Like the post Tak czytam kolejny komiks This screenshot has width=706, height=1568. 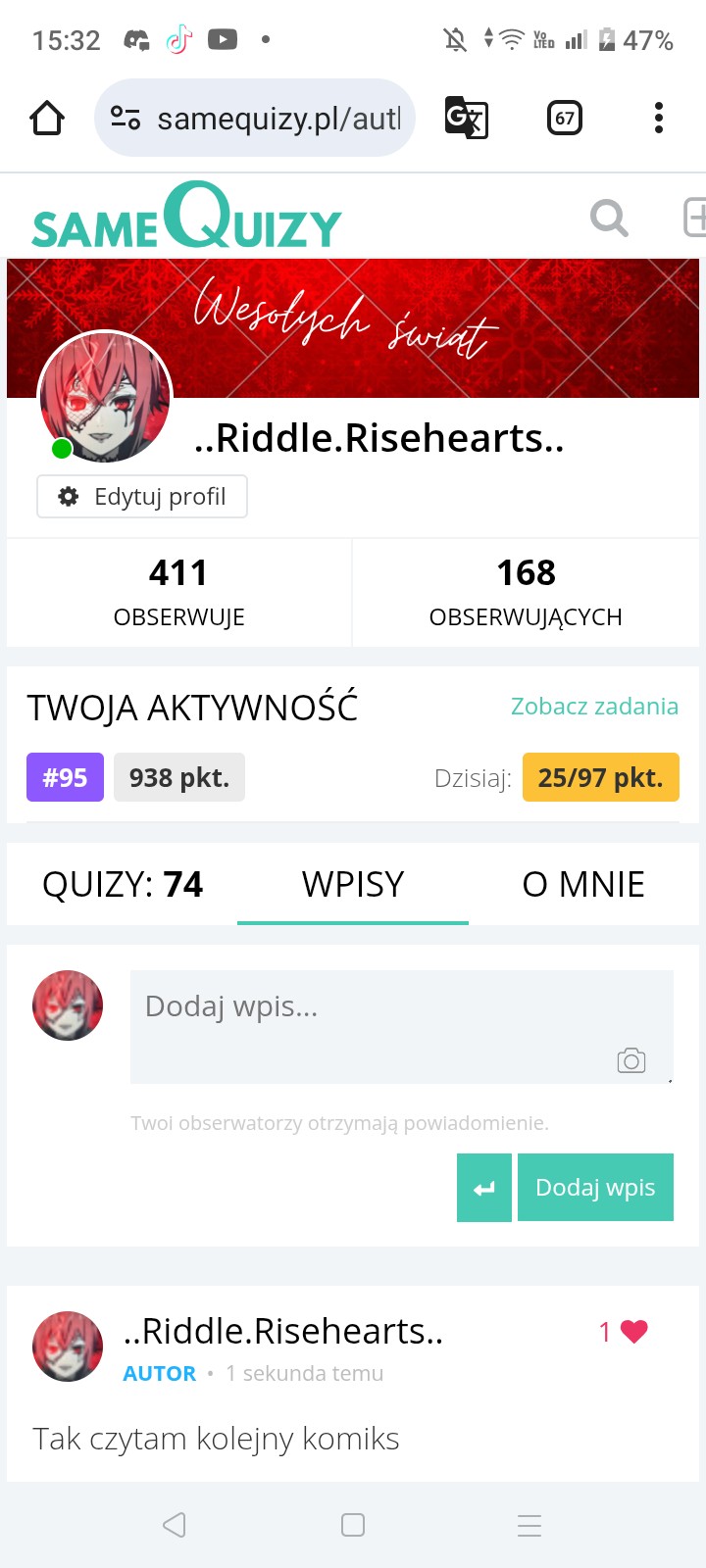pyautogui.click(x=633, y=1332)
